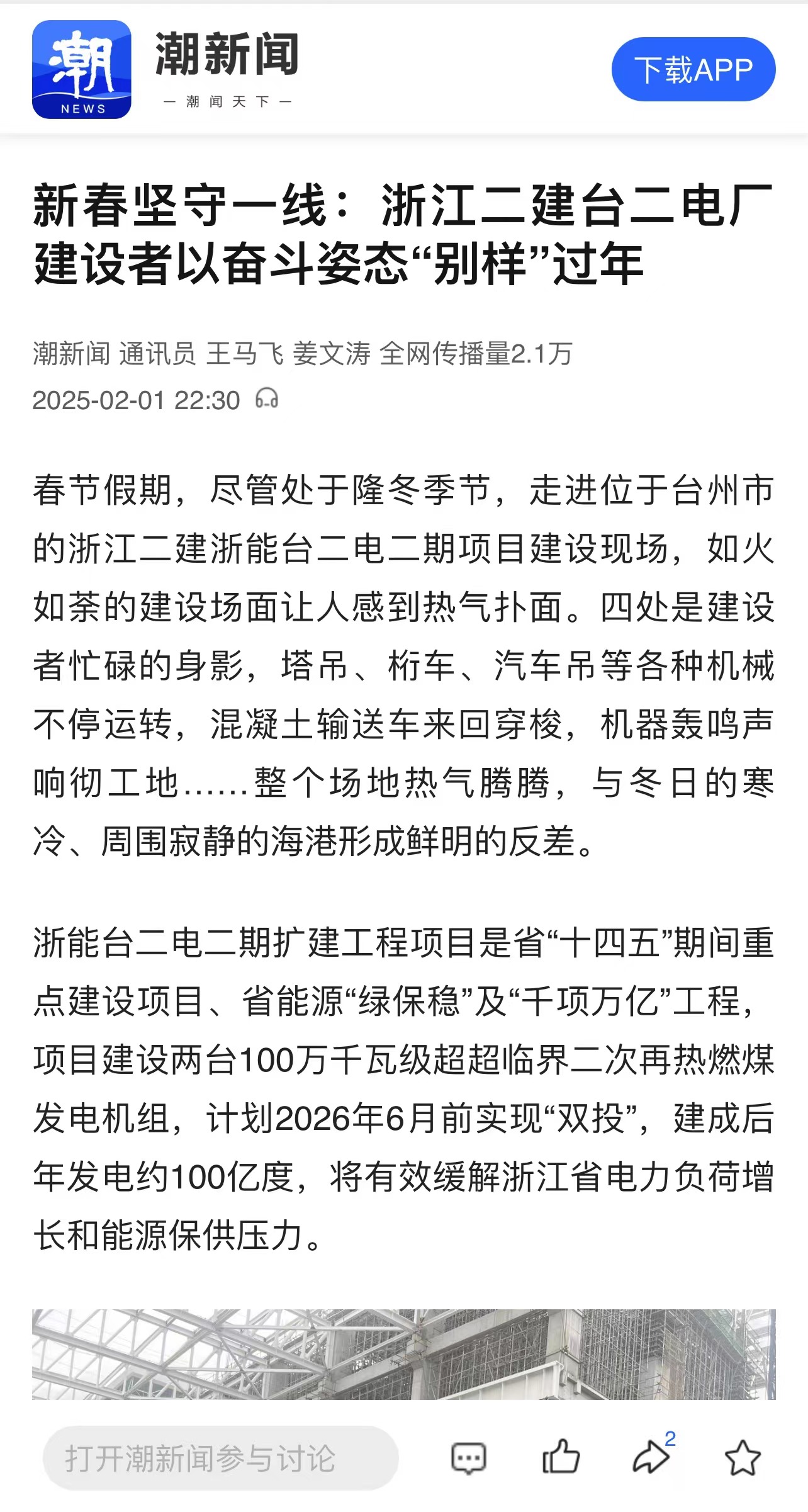The width and height of the screenshot is (808, 1512).
Task: Bookmark the article with the star
Action: 743,1458
